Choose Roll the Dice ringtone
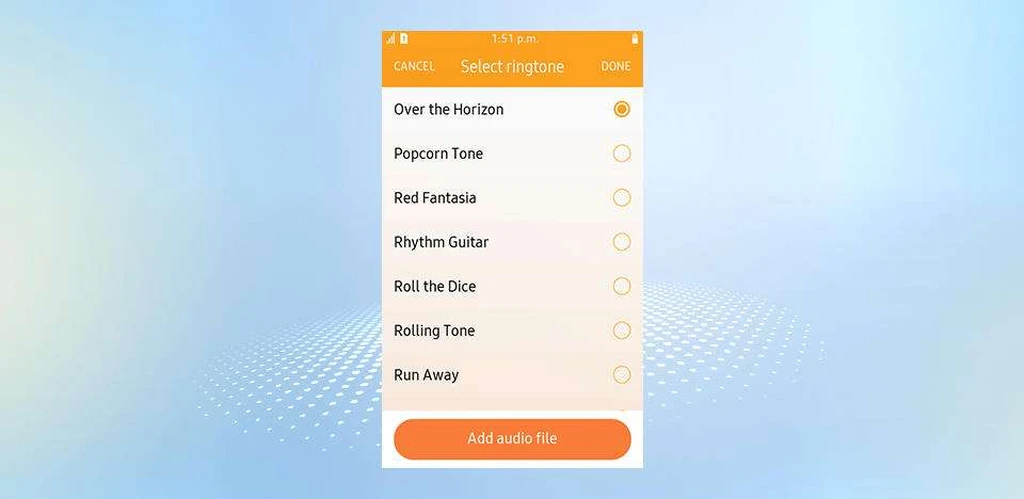 coord(621,286)
